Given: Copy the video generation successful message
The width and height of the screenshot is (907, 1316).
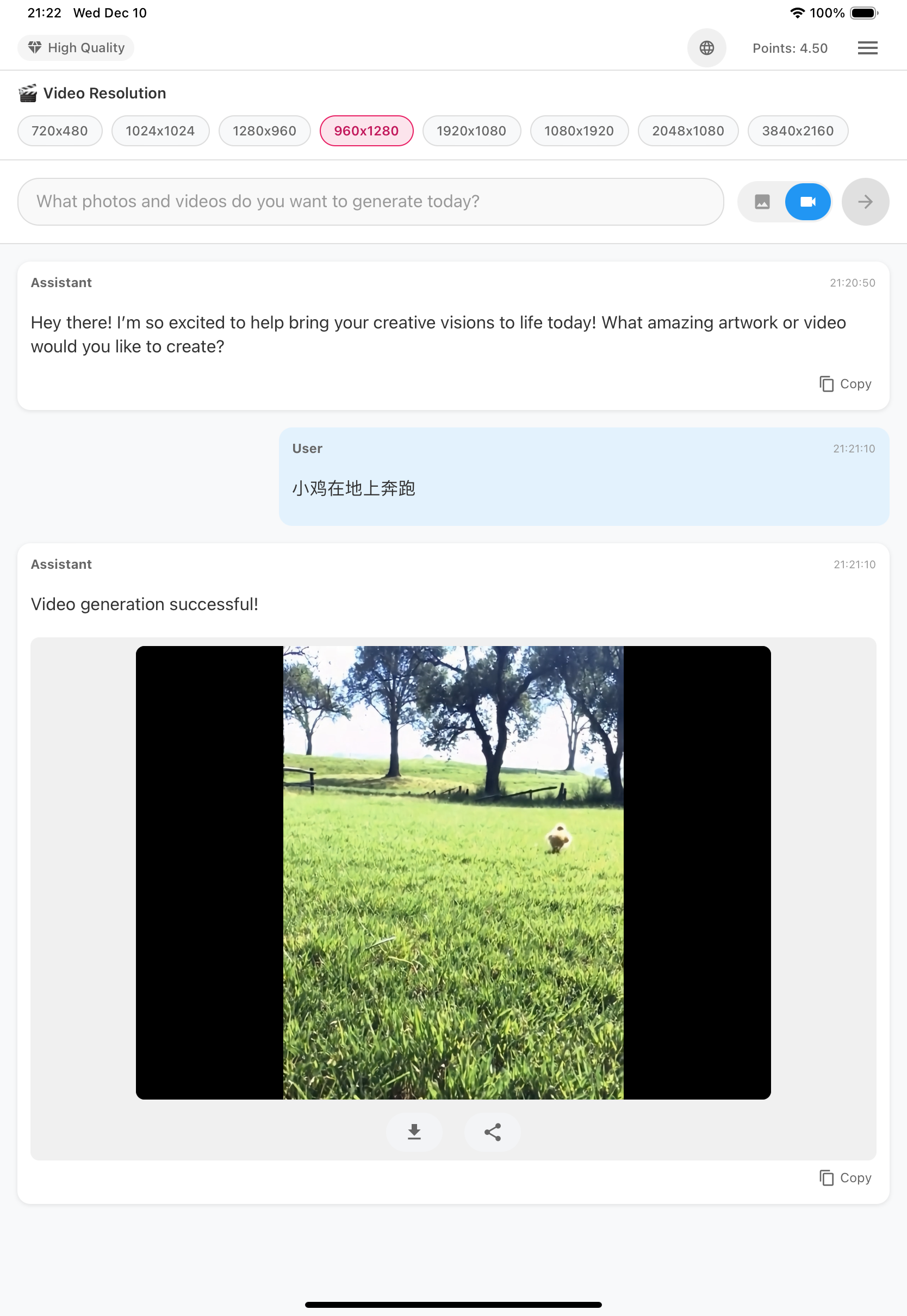Looking at the screenshot, I should coord(845,1178).
